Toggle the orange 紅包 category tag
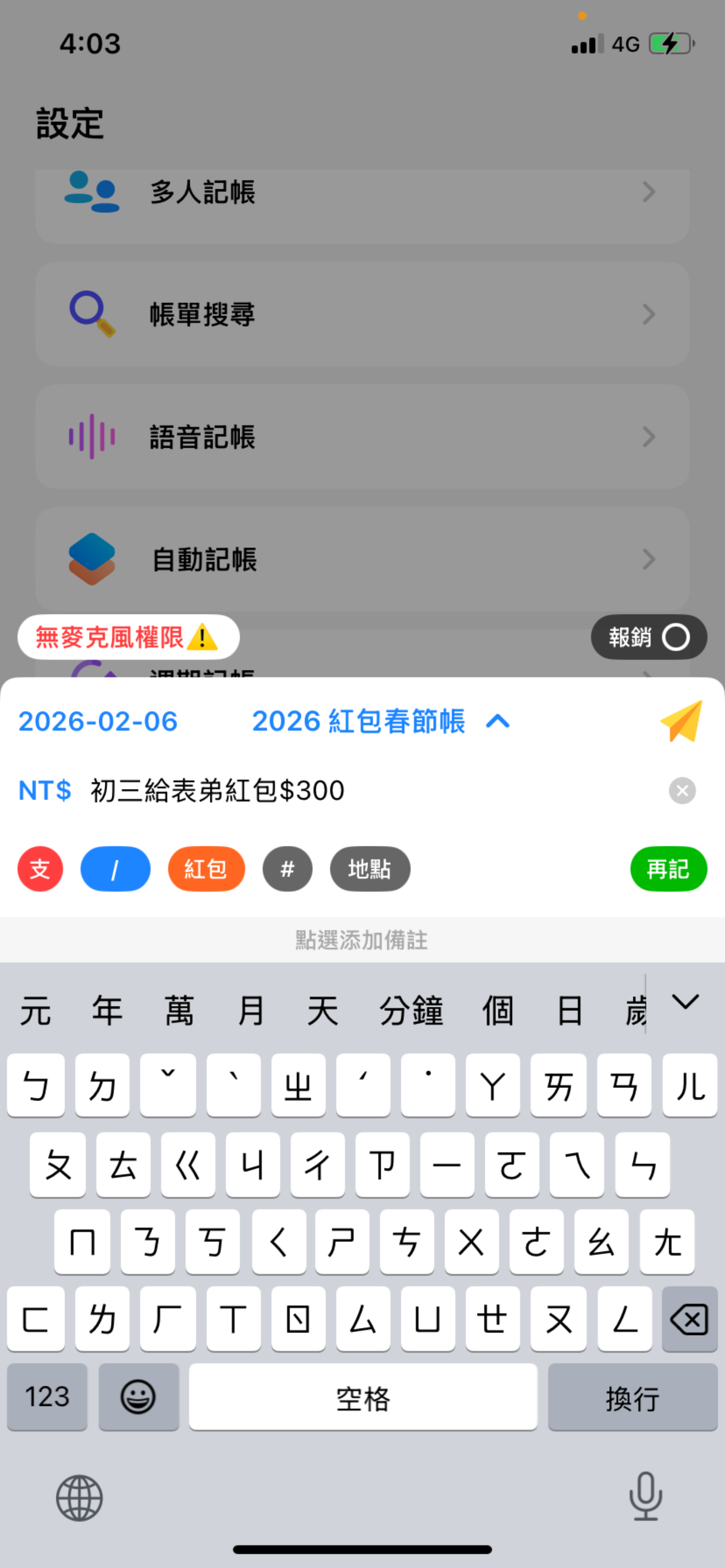725x1568 pixels. pyautogui.click(x=206, y=869)
